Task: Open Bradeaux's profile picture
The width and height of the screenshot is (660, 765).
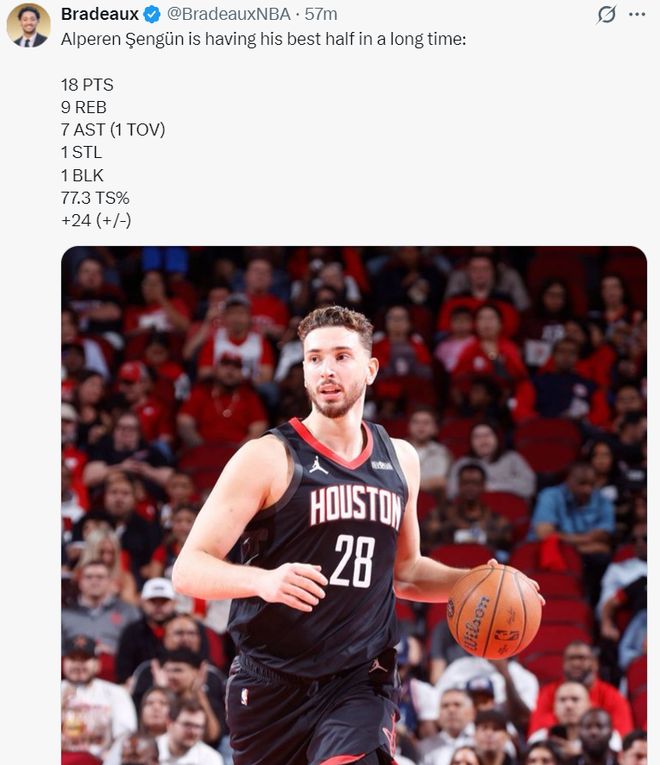Action: point(28,25)
